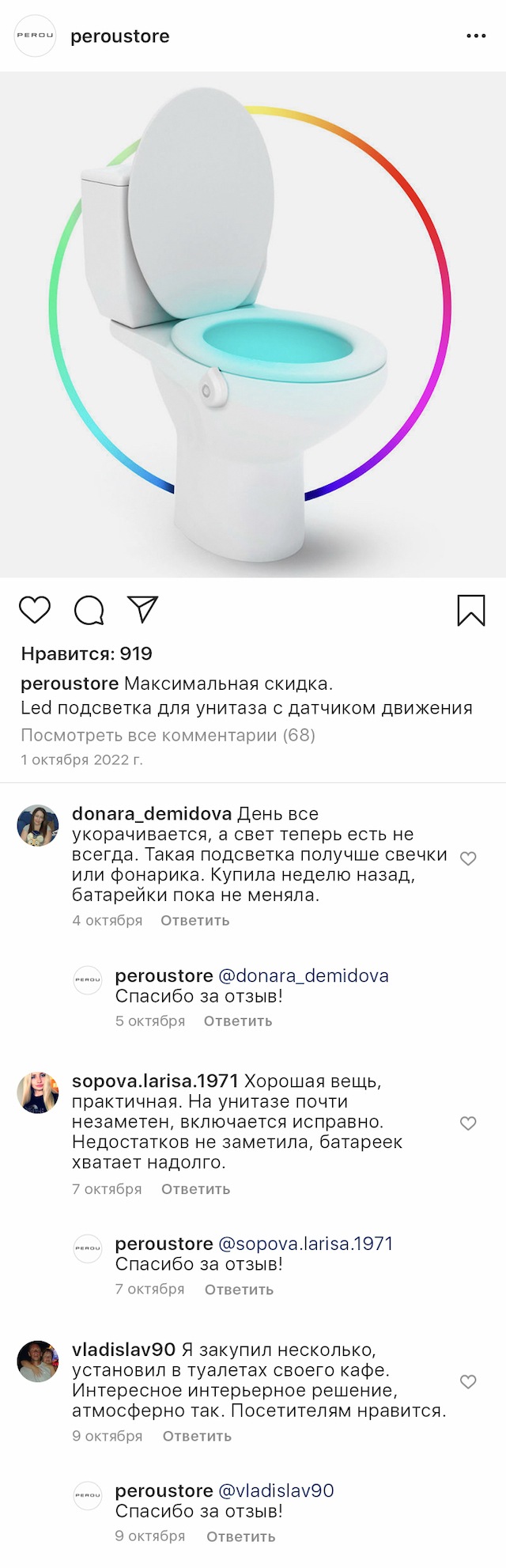Open the three-dot overflow menu

[x=476, y=36]
